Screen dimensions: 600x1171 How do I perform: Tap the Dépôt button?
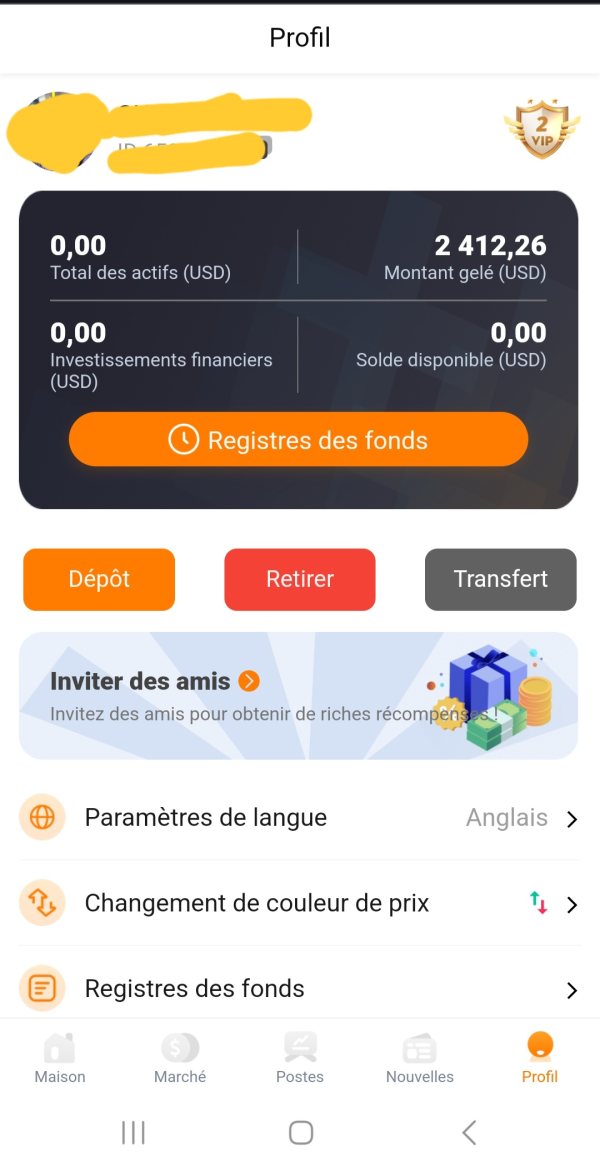point(99,580)
